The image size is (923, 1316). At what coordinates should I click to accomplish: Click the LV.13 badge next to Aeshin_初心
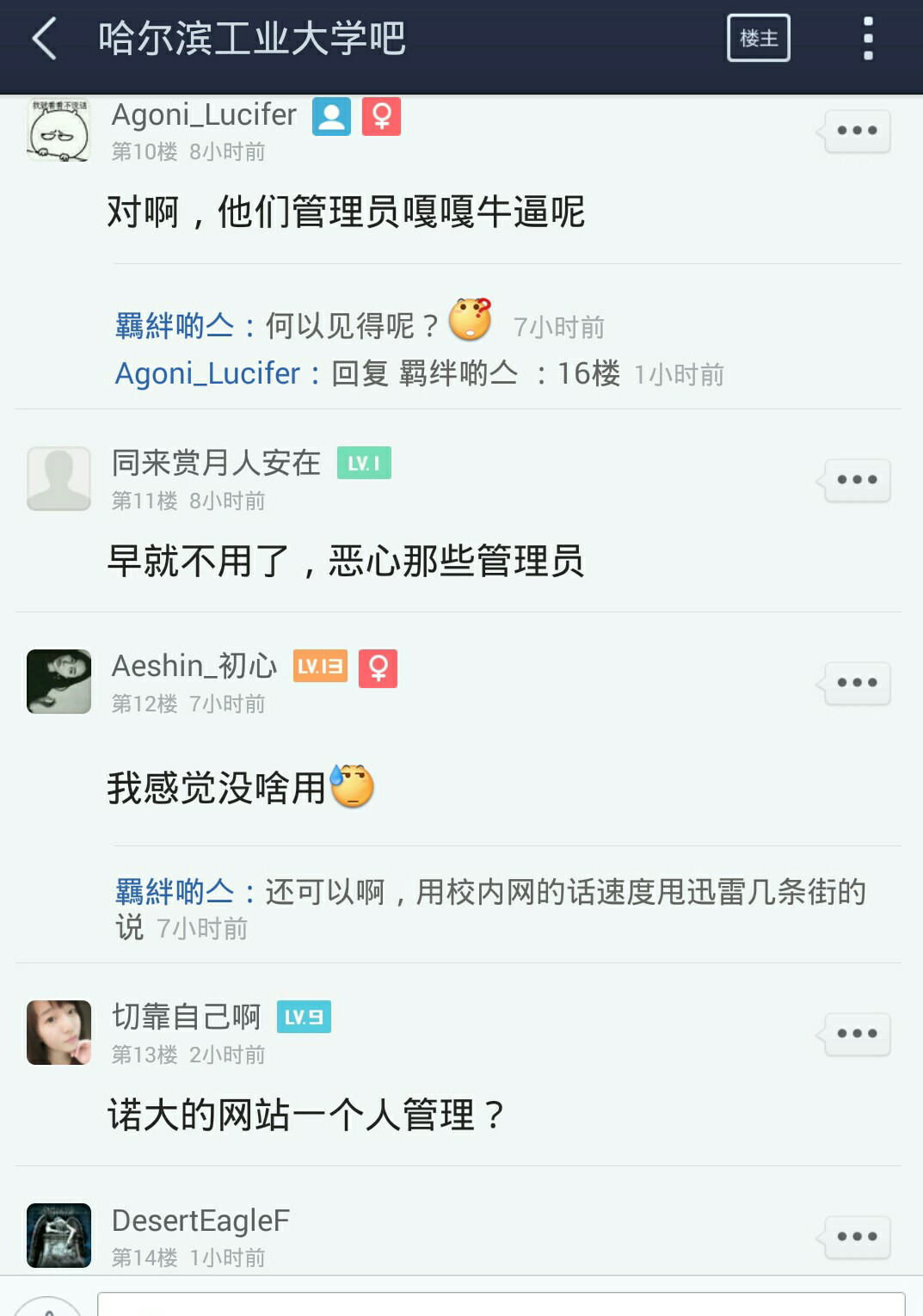(322, 666)
